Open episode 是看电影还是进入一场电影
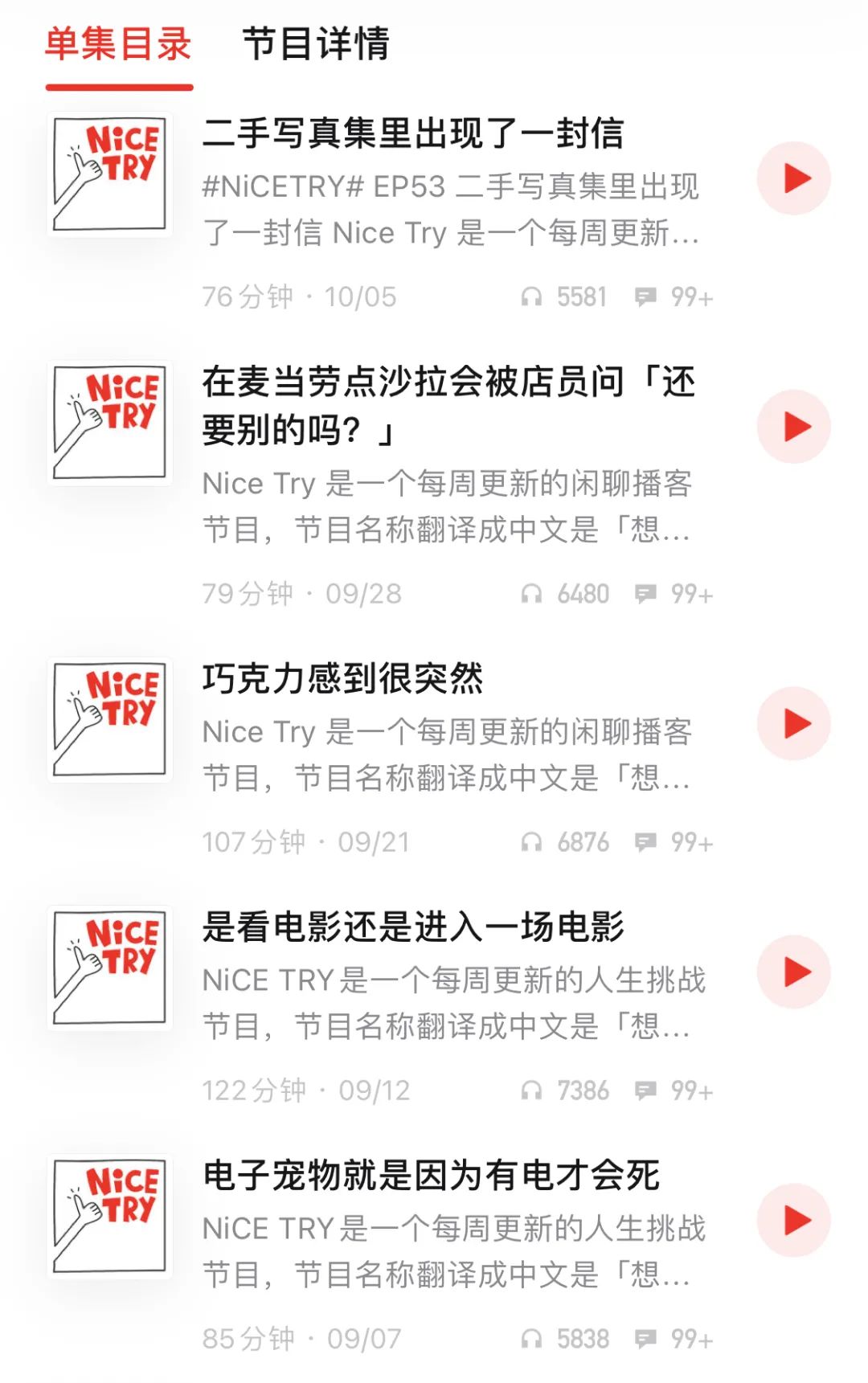The width and height of the screenshot is (868, 1383). click(x=412, y=927)
